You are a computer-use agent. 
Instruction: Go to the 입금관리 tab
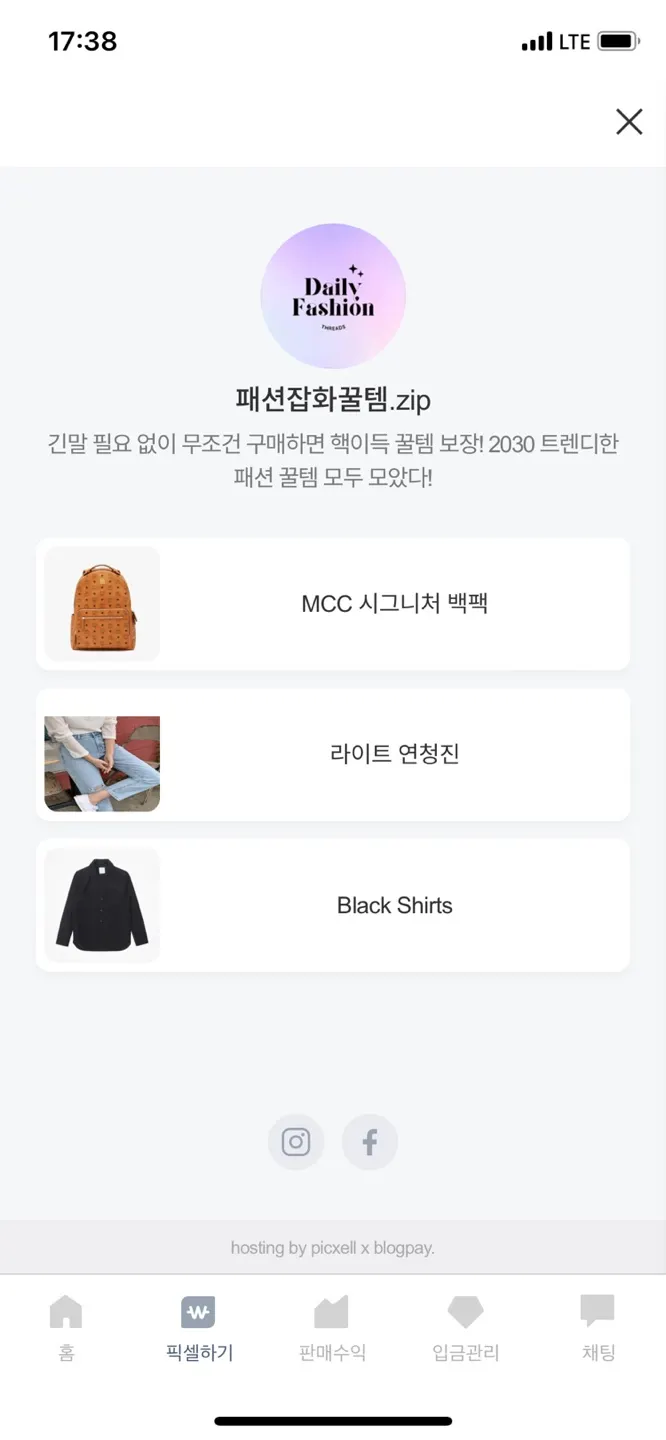click(x=465, y=1328)
